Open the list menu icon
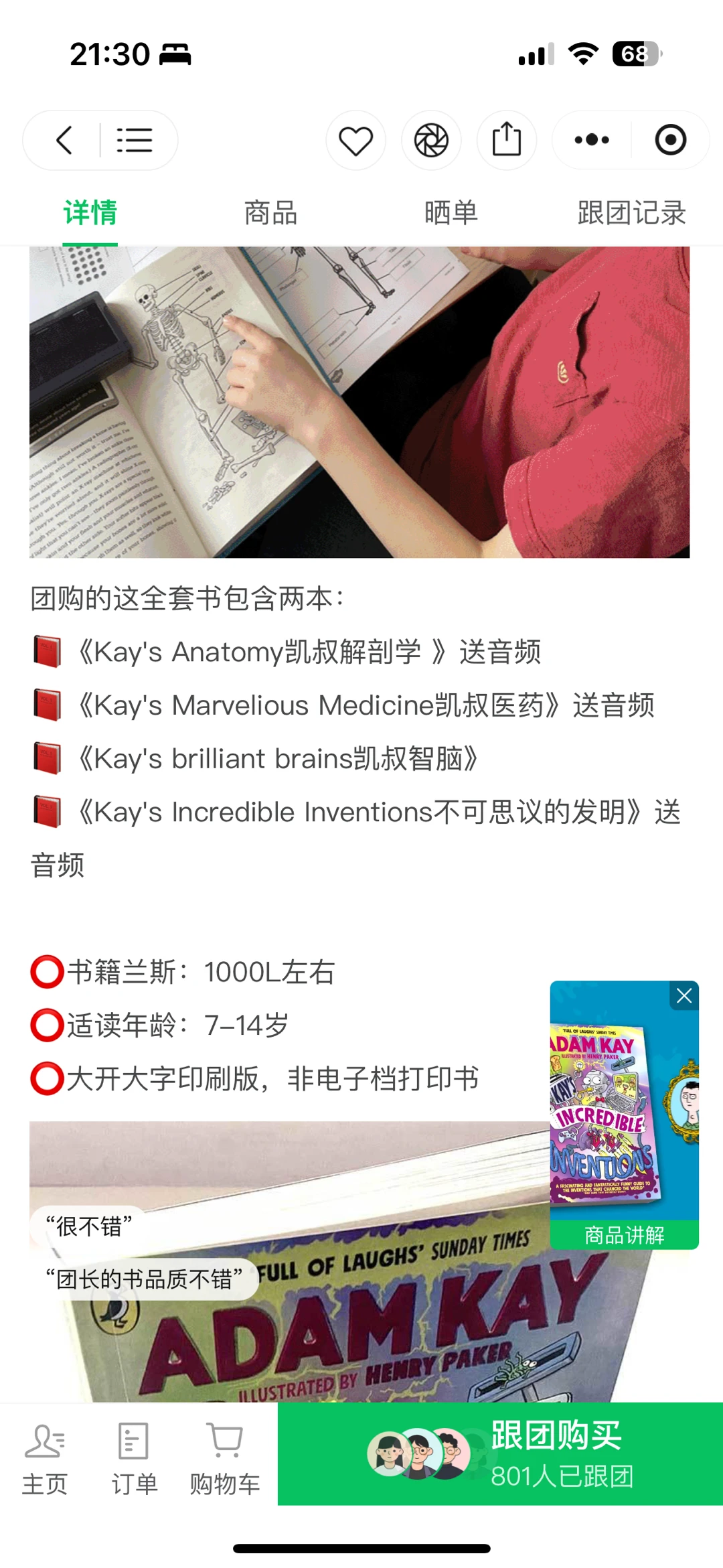This screenshot has height=1568, width=723. [134, 140]
